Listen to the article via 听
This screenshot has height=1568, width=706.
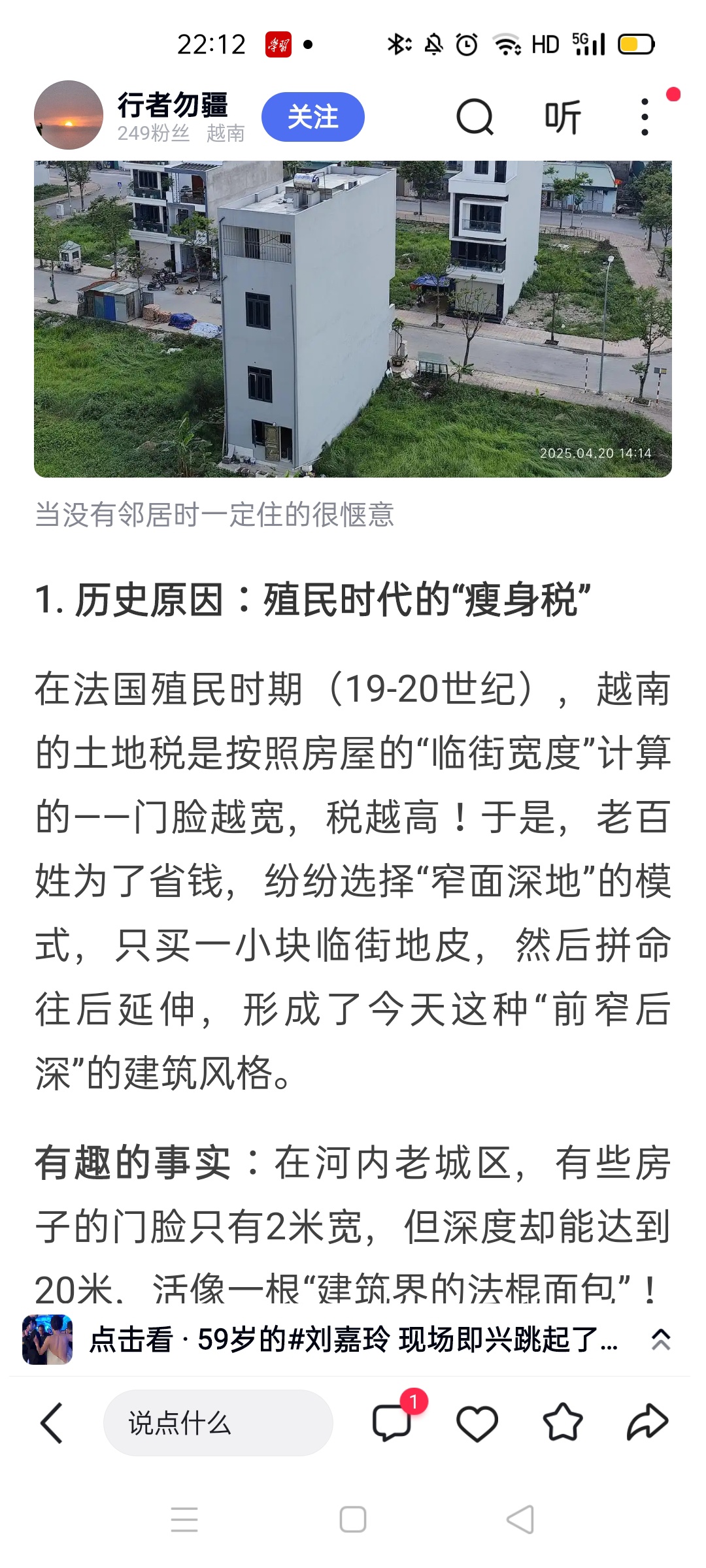click(562, 117)
